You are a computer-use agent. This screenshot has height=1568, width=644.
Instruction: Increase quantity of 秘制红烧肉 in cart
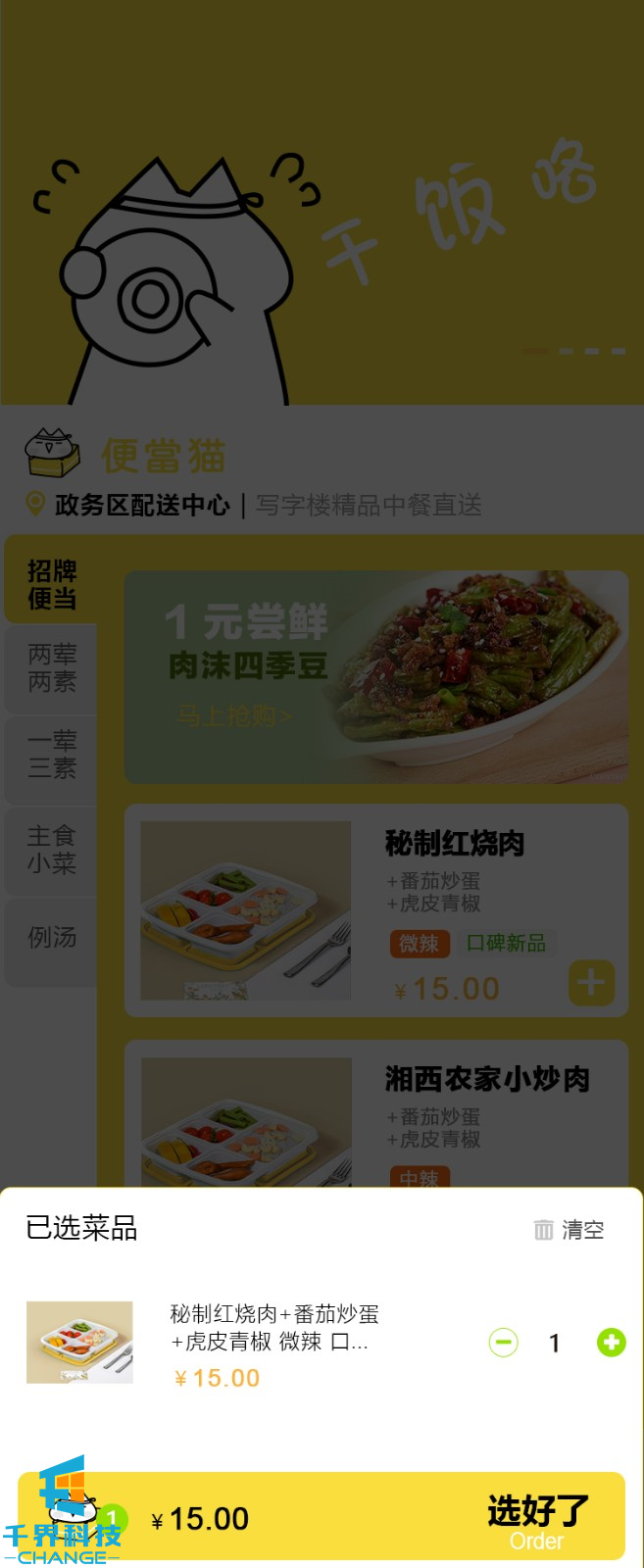(x=611, y=1343)
